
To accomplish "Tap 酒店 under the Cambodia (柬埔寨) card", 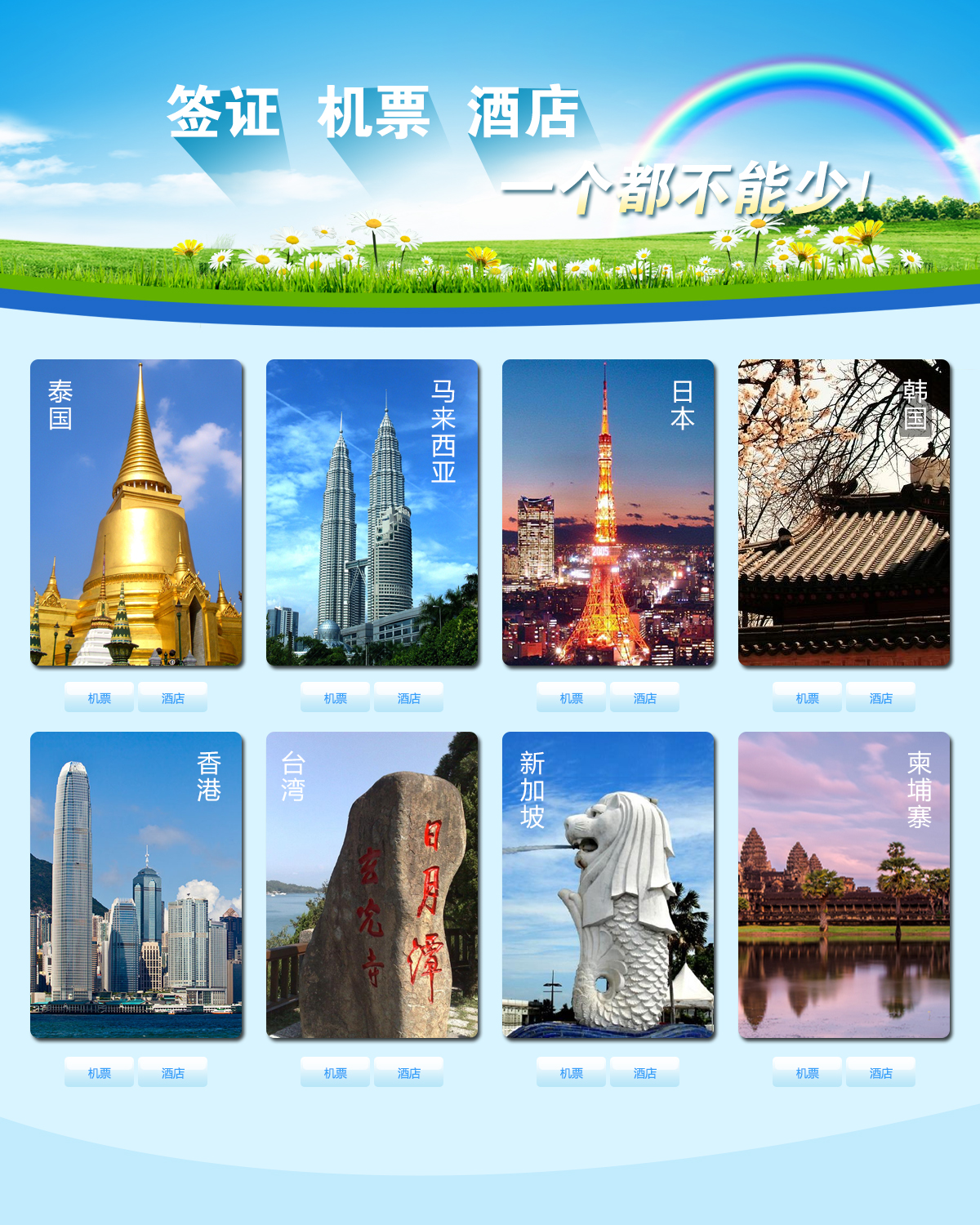I will point(880,1073).
